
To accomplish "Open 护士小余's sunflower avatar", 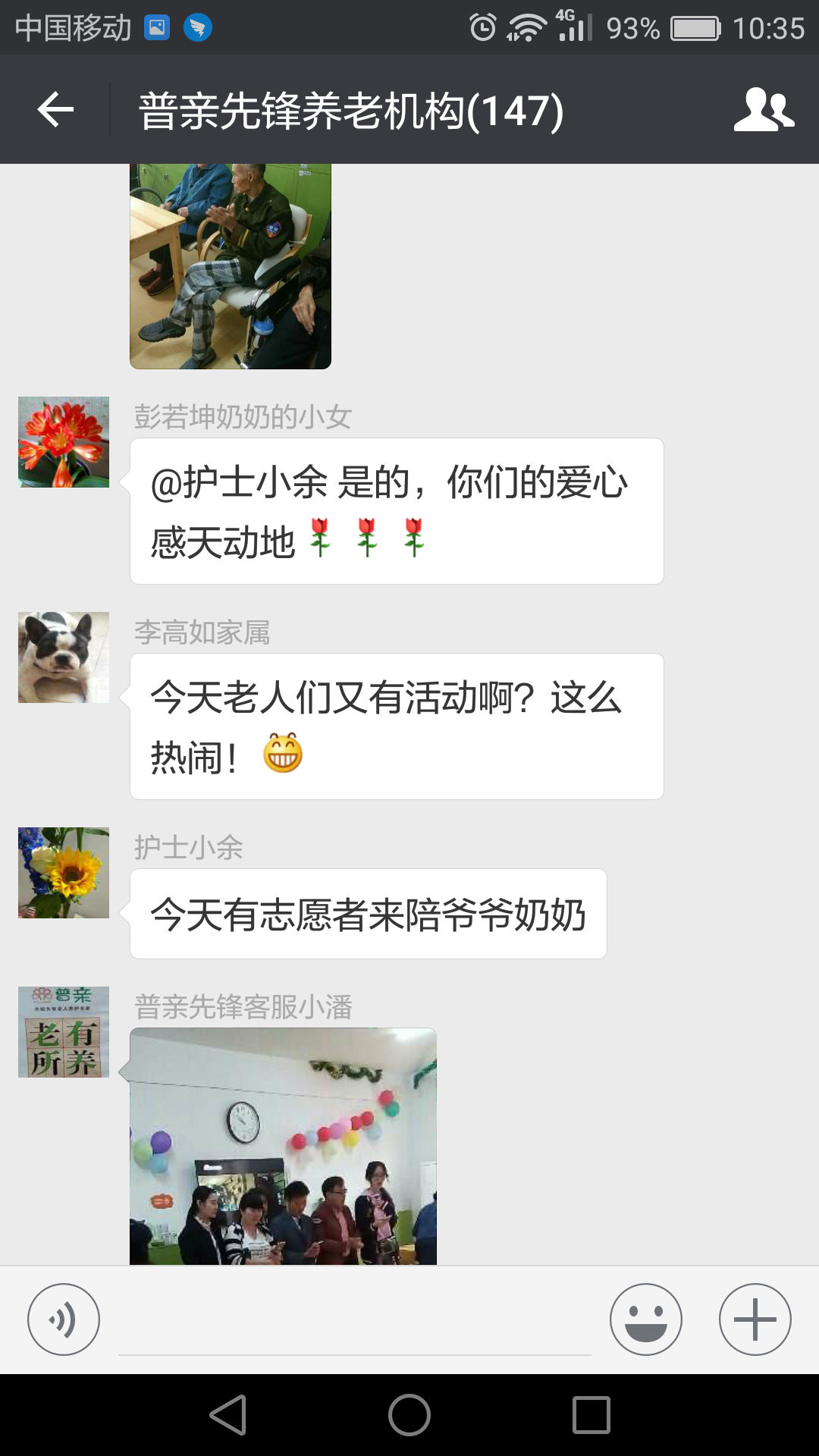I will tap(64, 873).
